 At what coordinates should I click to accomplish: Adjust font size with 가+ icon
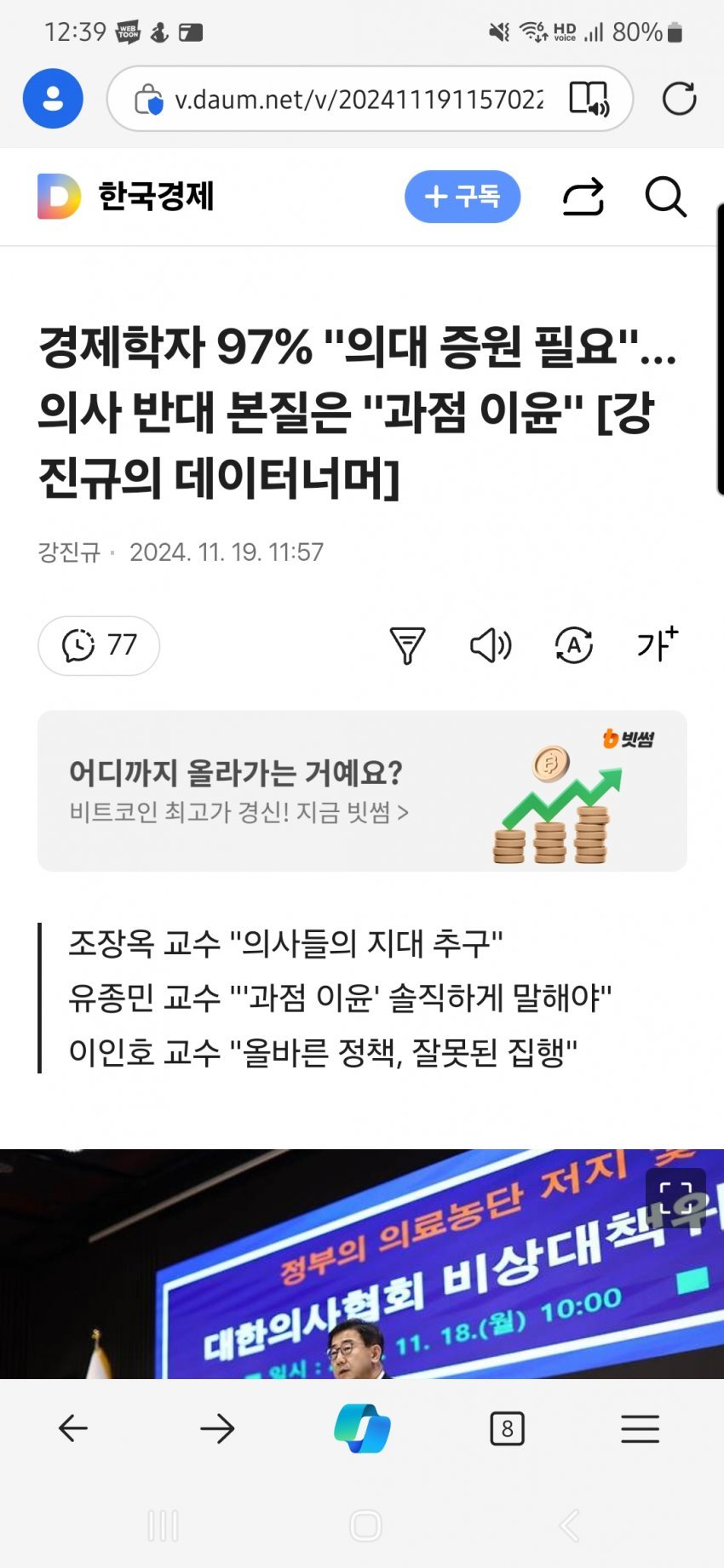pos(657,644)
